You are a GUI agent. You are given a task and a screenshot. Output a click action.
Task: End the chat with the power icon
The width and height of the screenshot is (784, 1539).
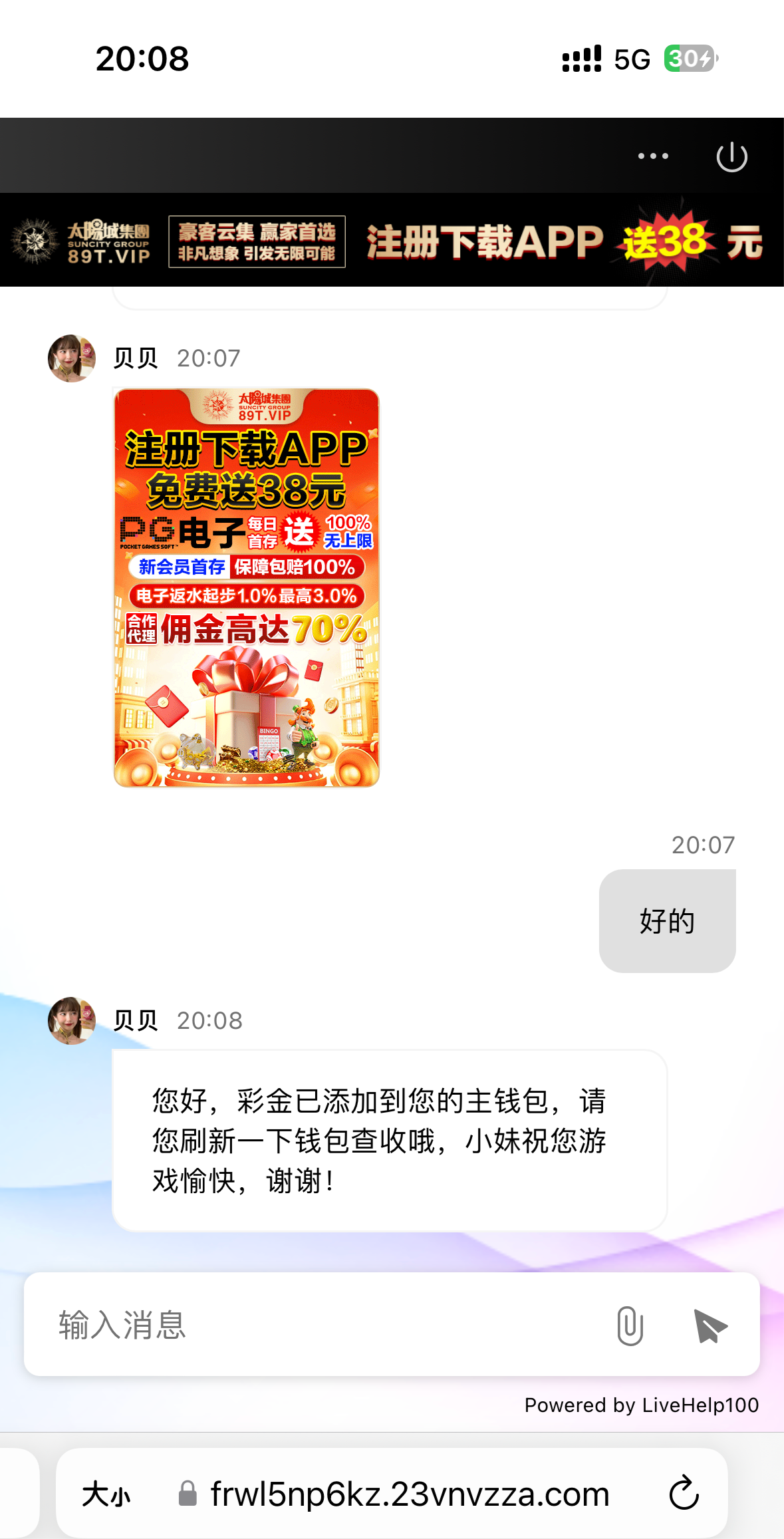[731, 157]
